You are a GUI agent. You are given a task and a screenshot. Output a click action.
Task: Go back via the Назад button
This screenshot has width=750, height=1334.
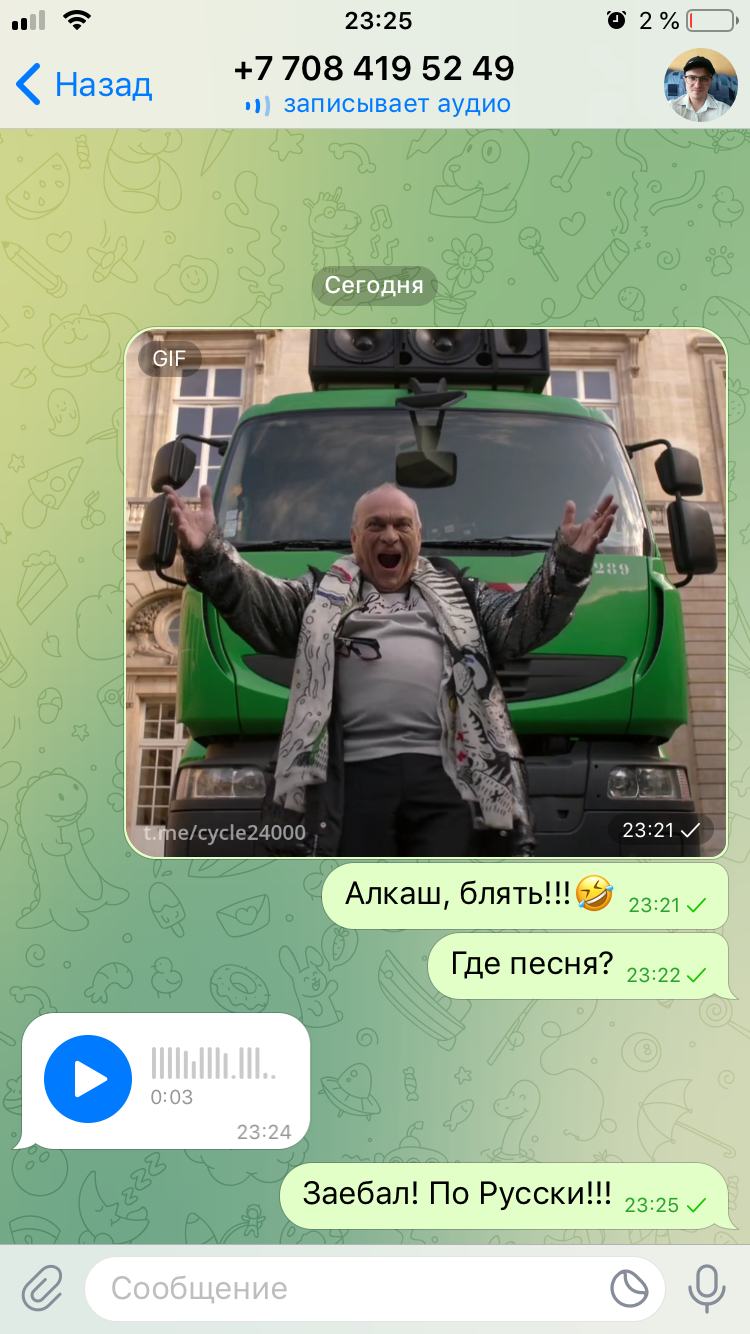point(85,85)
